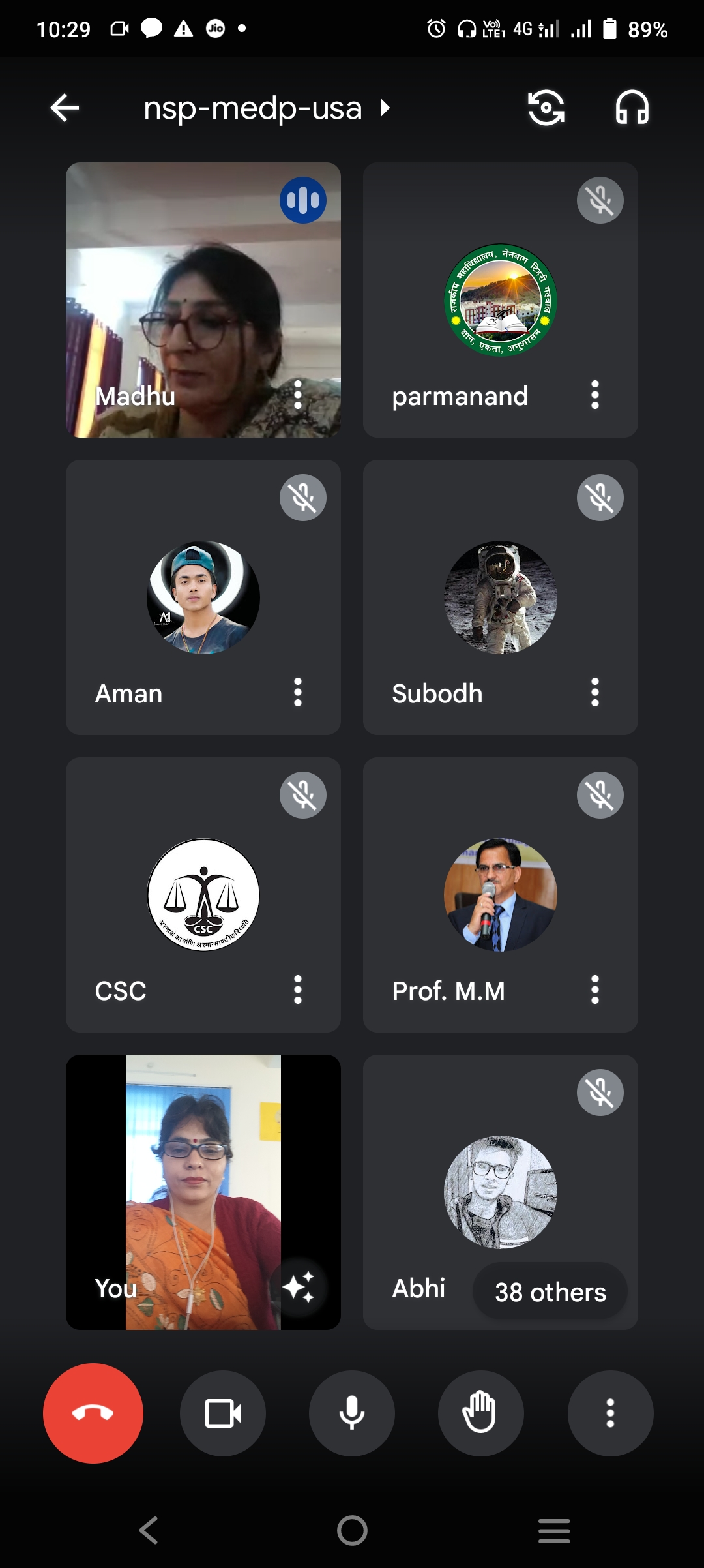Mute your microphone

(x=352, y=1413)
